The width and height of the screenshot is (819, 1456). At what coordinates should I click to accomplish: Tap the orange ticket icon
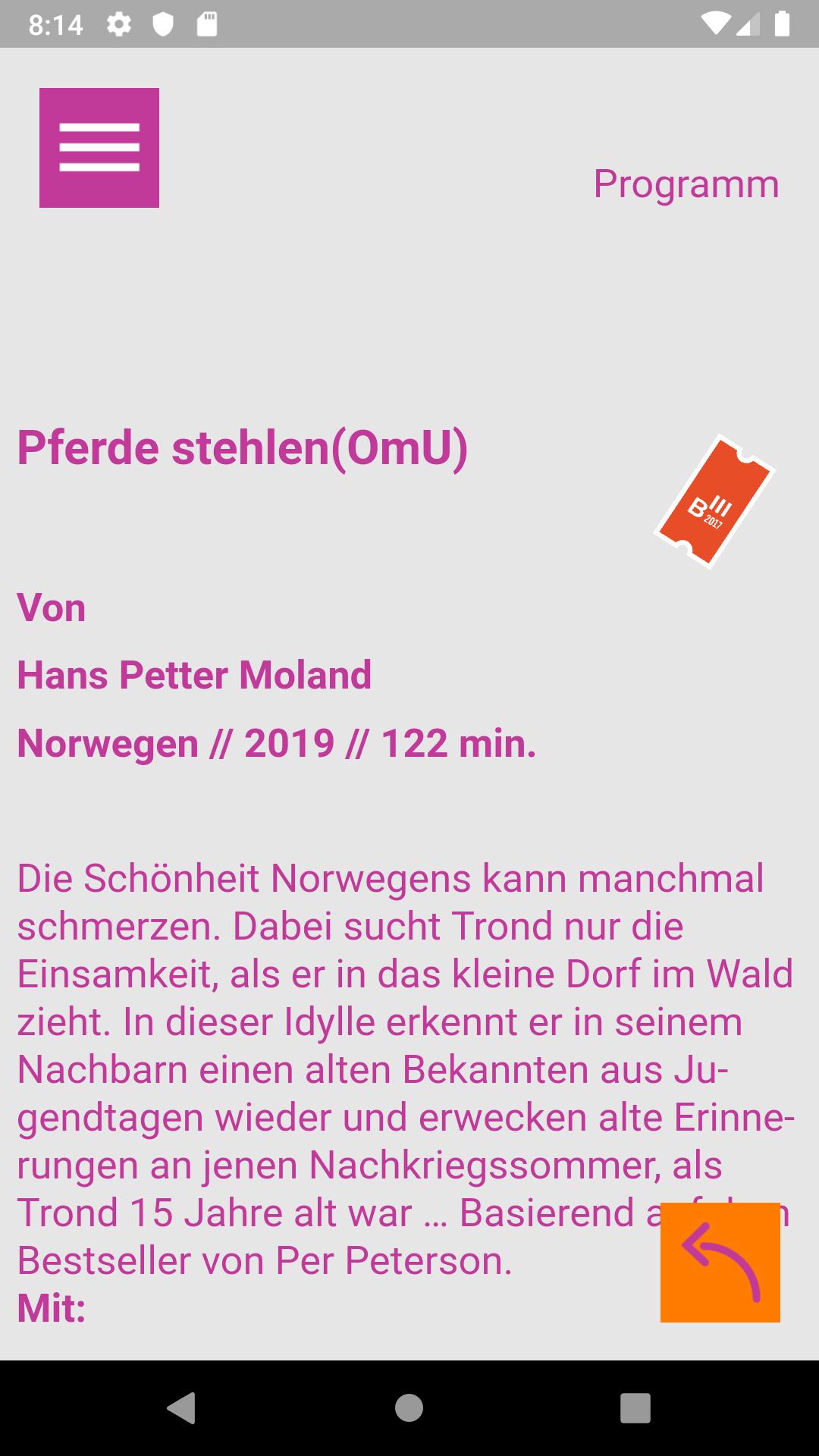tap(714, 501)
